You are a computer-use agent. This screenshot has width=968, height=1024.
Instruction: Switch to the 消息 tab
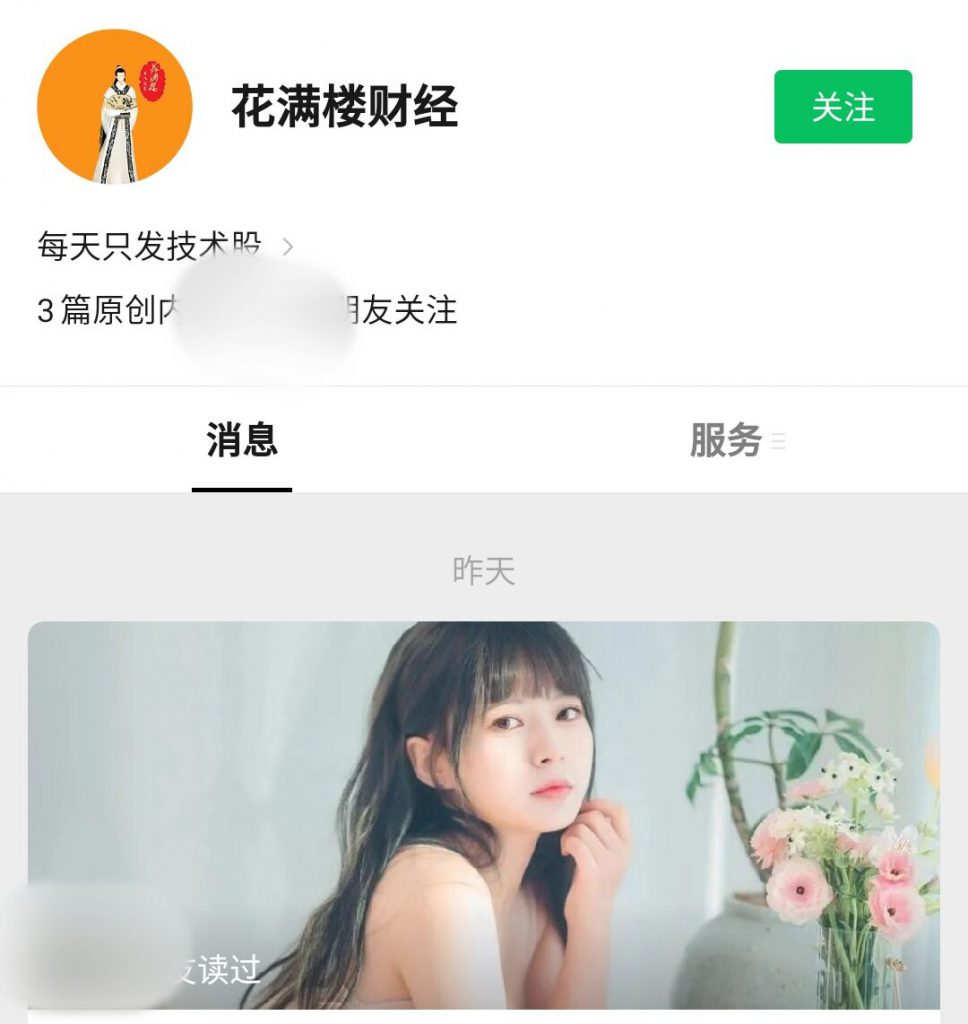[x=242, y=441]
